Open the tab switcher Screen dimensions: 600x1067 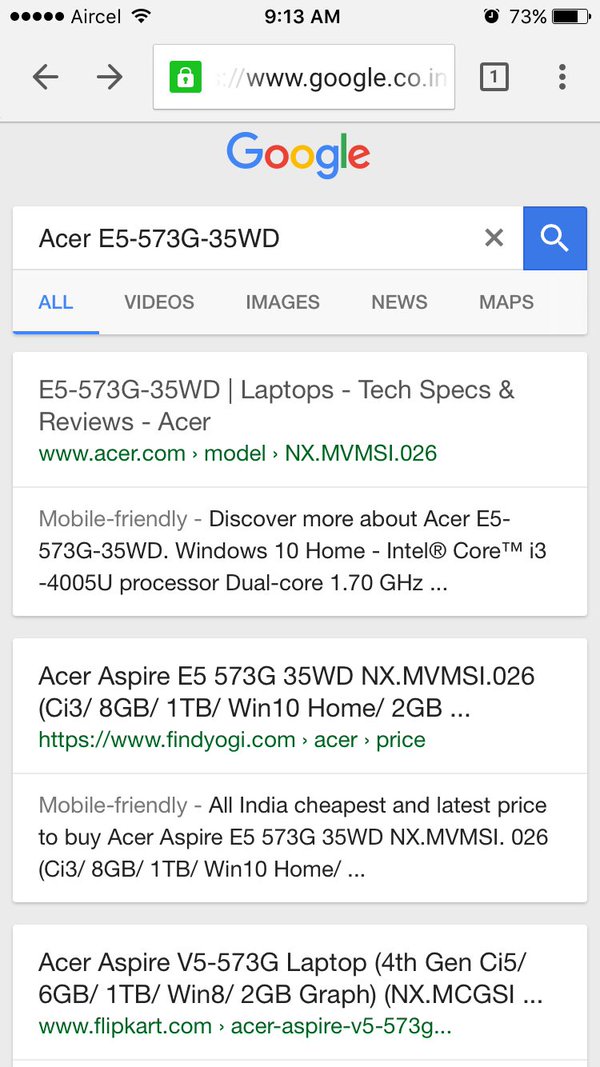[x=494, y=77]
